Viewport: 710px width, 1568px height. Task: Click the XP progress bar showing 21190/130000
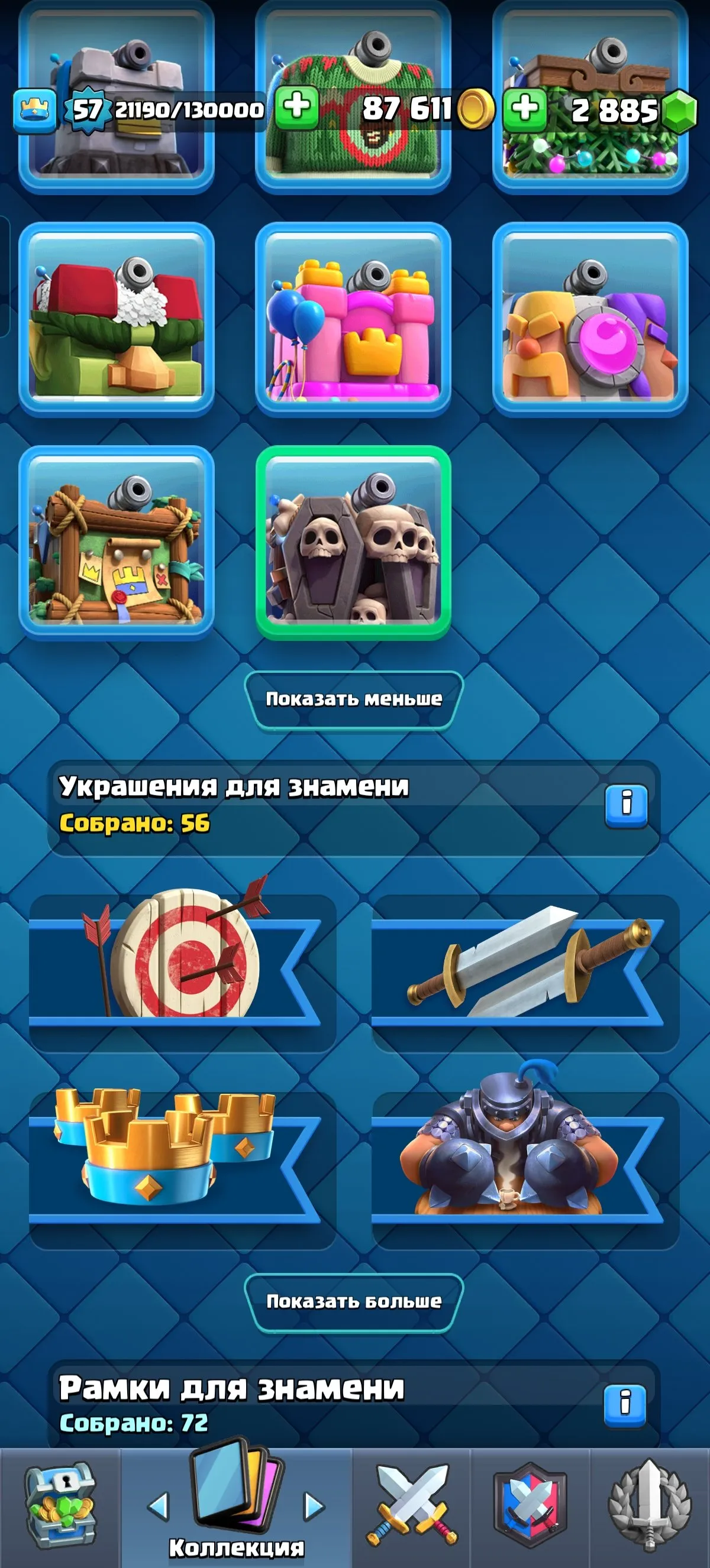(x=189, y=108)
